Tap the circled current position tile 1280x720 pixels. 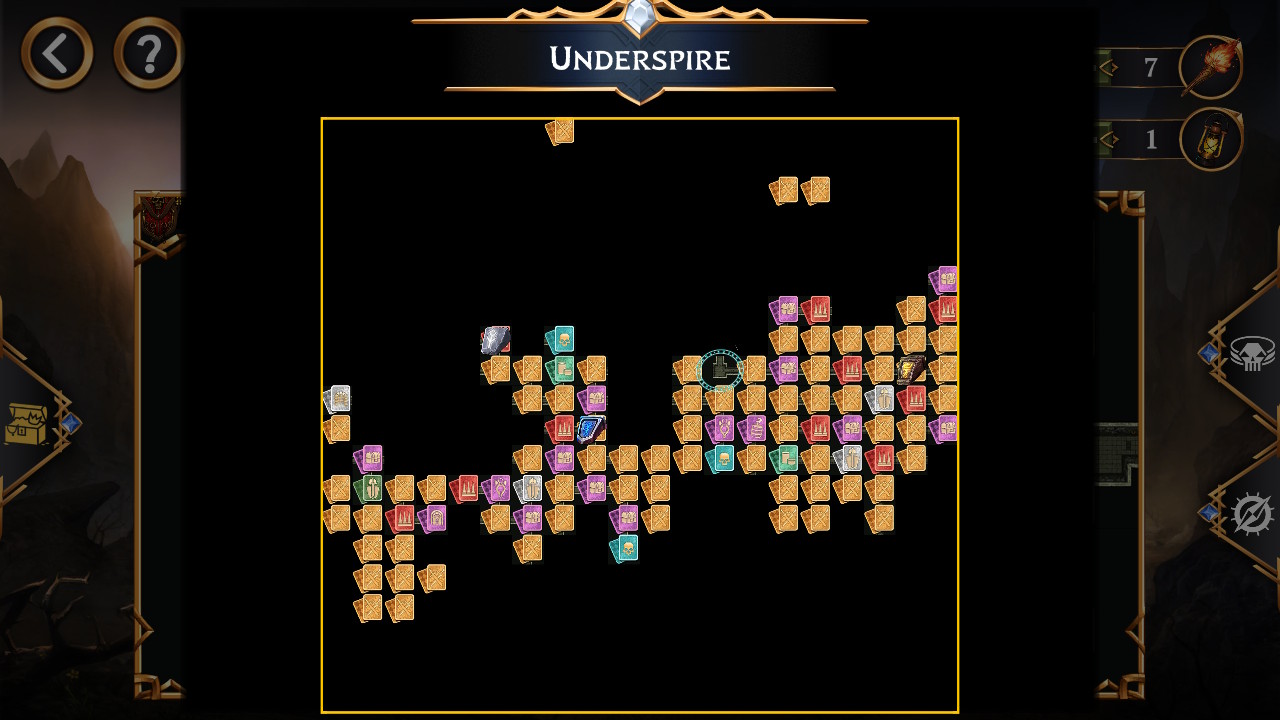click(x=720, y=371)
